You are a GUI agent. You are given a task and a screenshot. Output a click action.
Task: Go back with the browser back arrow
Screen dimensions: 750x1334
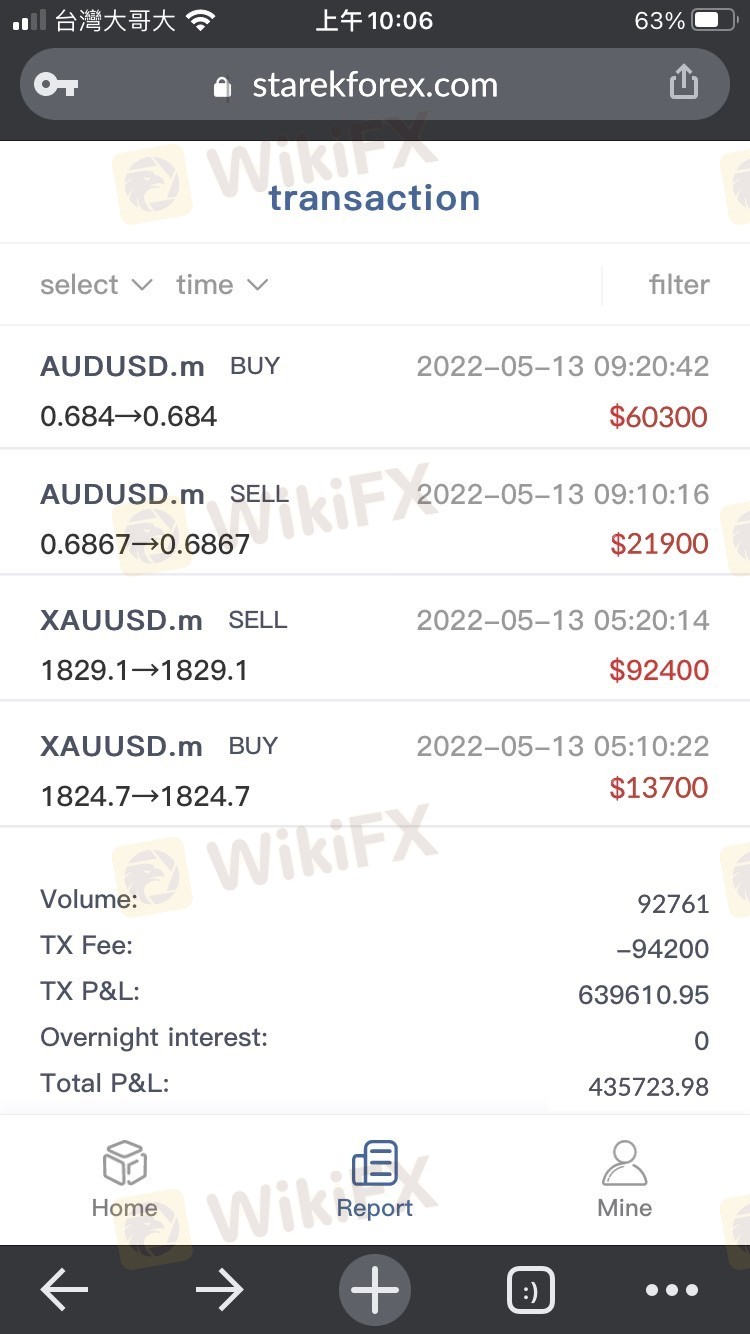click(x=64, y=1290)
